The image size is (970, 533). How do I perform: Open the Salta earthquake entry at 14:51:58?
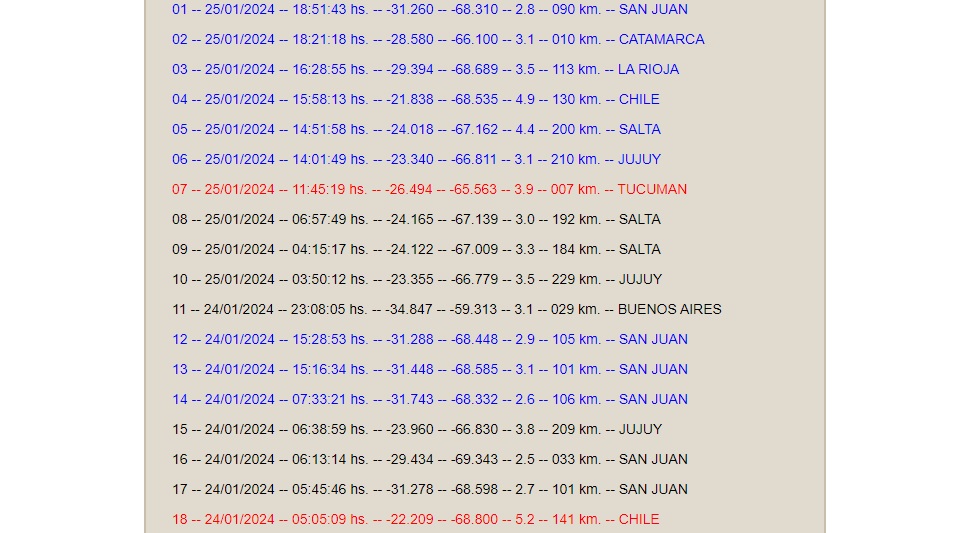pos(416,130)
